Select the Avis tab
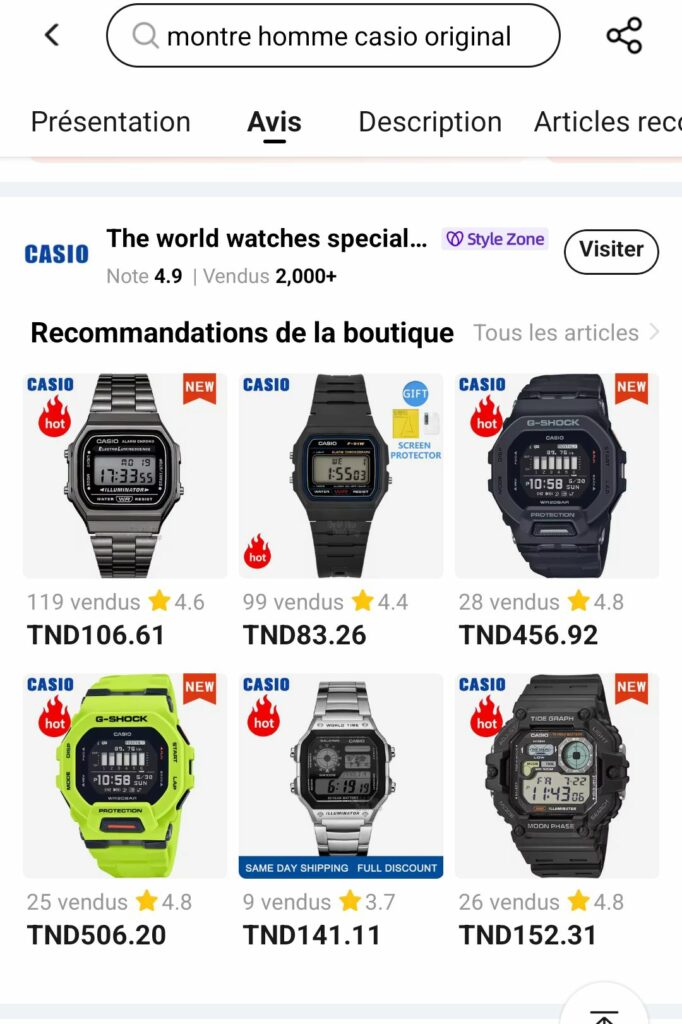The width and height of the screenshot is (682, 1024). pos(274,122)
